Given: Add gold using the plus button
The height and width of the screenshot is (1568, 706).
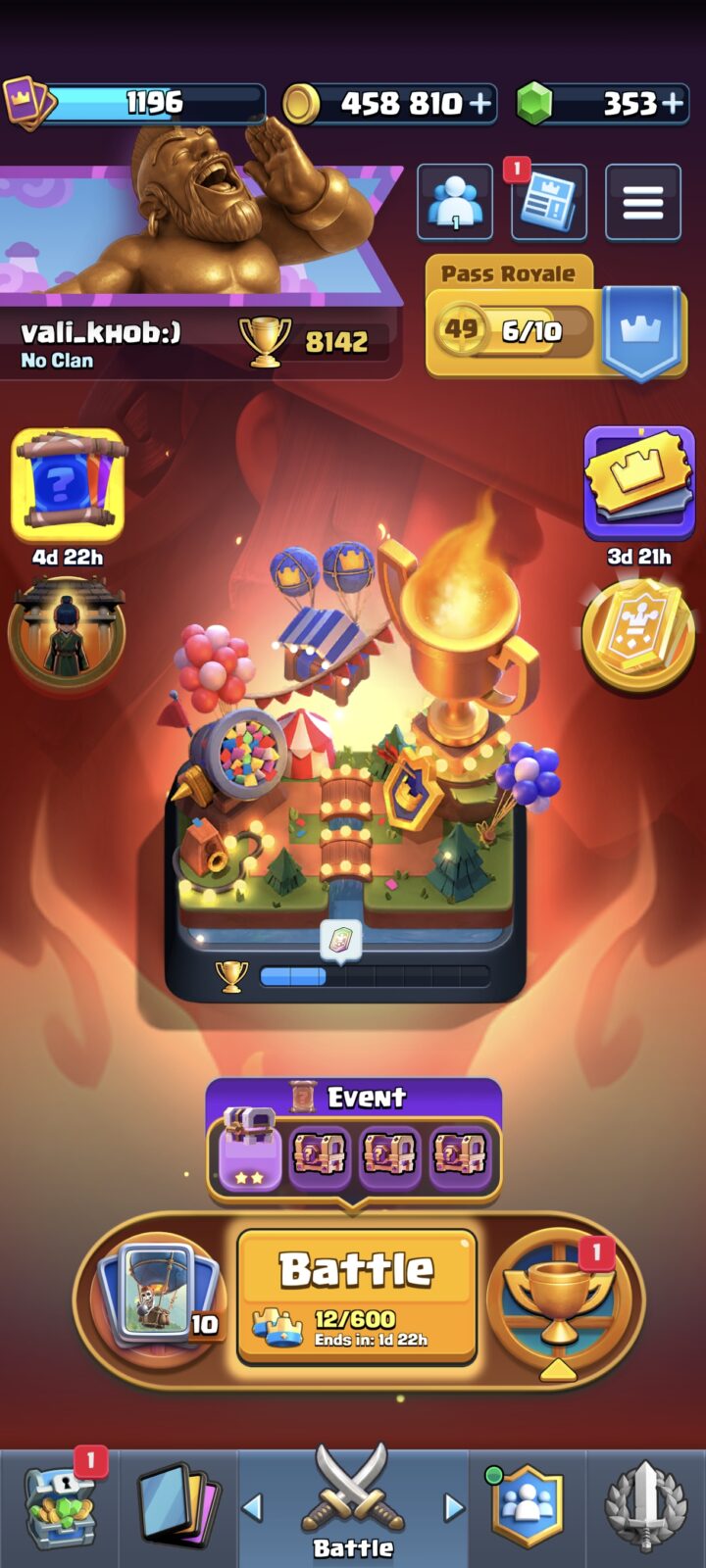Looking at the screenshot, I should click(x=480, y=103).
